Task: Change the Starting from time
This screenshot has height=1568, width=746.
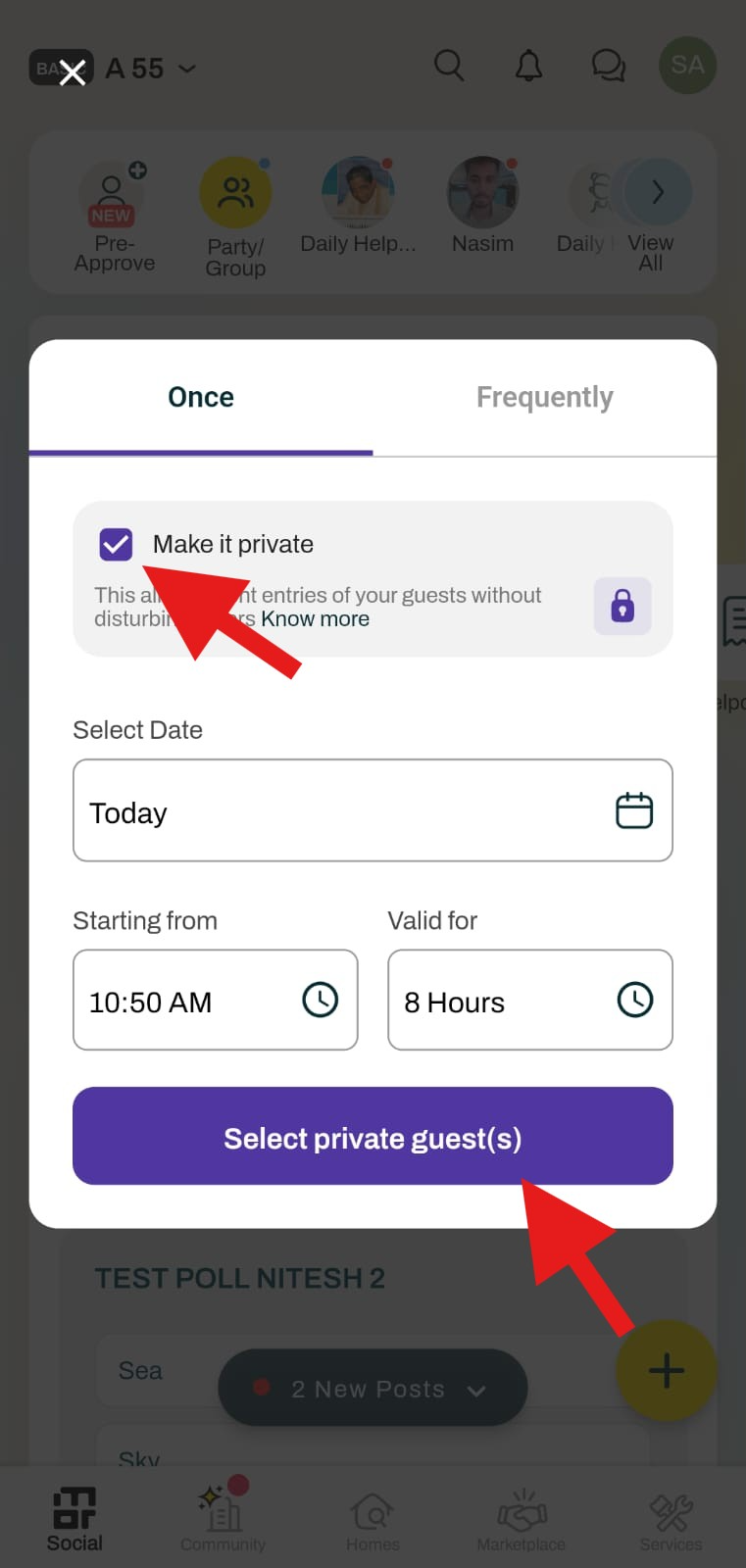Action: click(x=216, y=1001)
